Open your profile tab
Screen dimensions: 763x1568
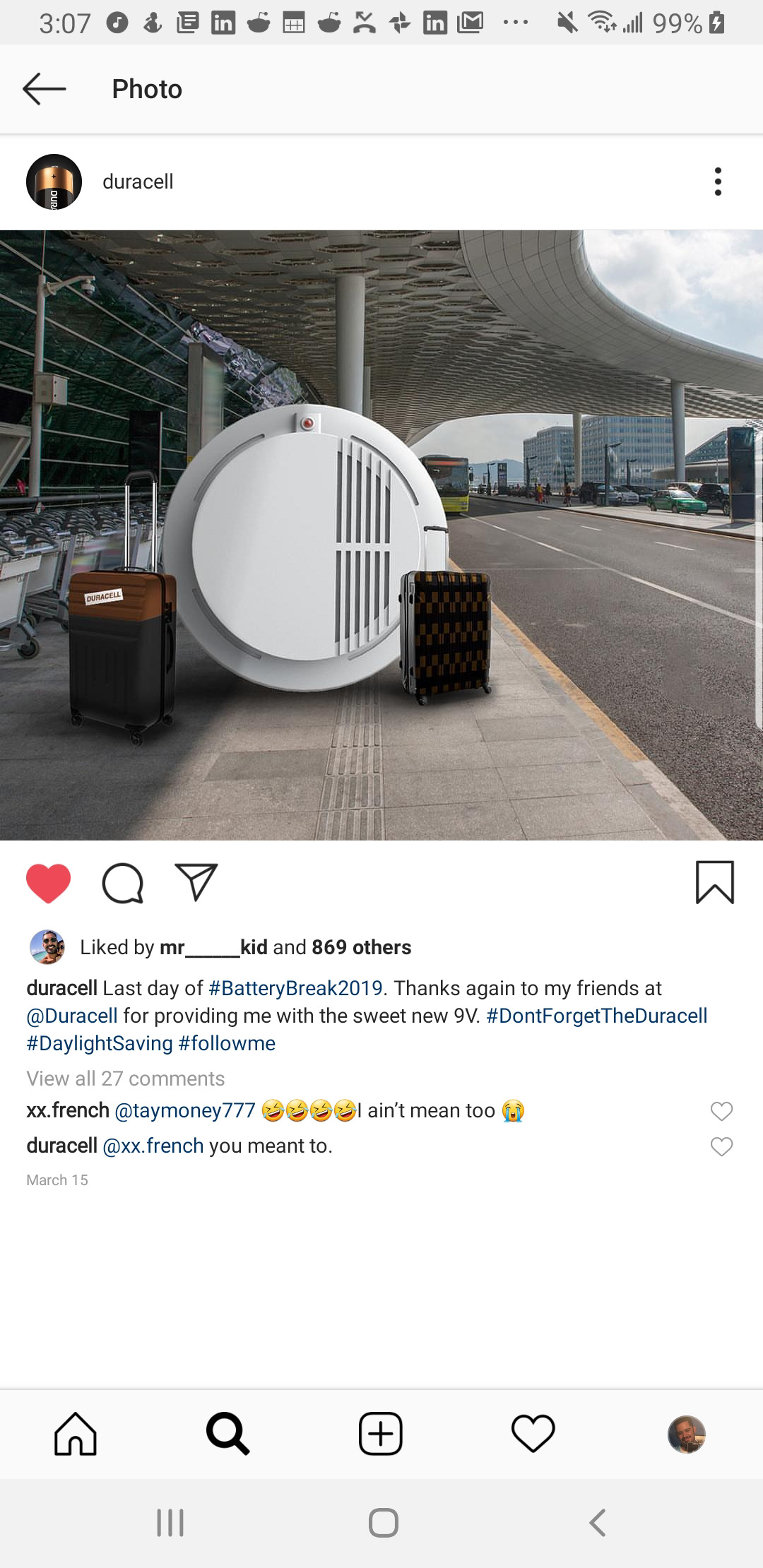[x=686, y=1434]
